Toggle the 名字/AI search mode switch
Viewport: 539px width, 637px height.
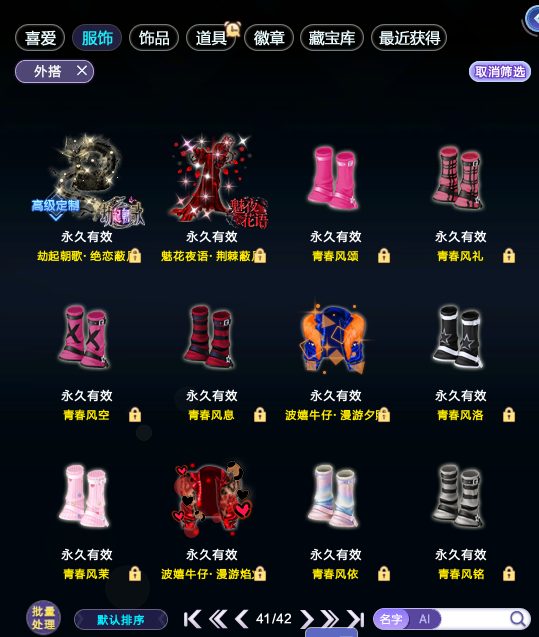[407, 619]
